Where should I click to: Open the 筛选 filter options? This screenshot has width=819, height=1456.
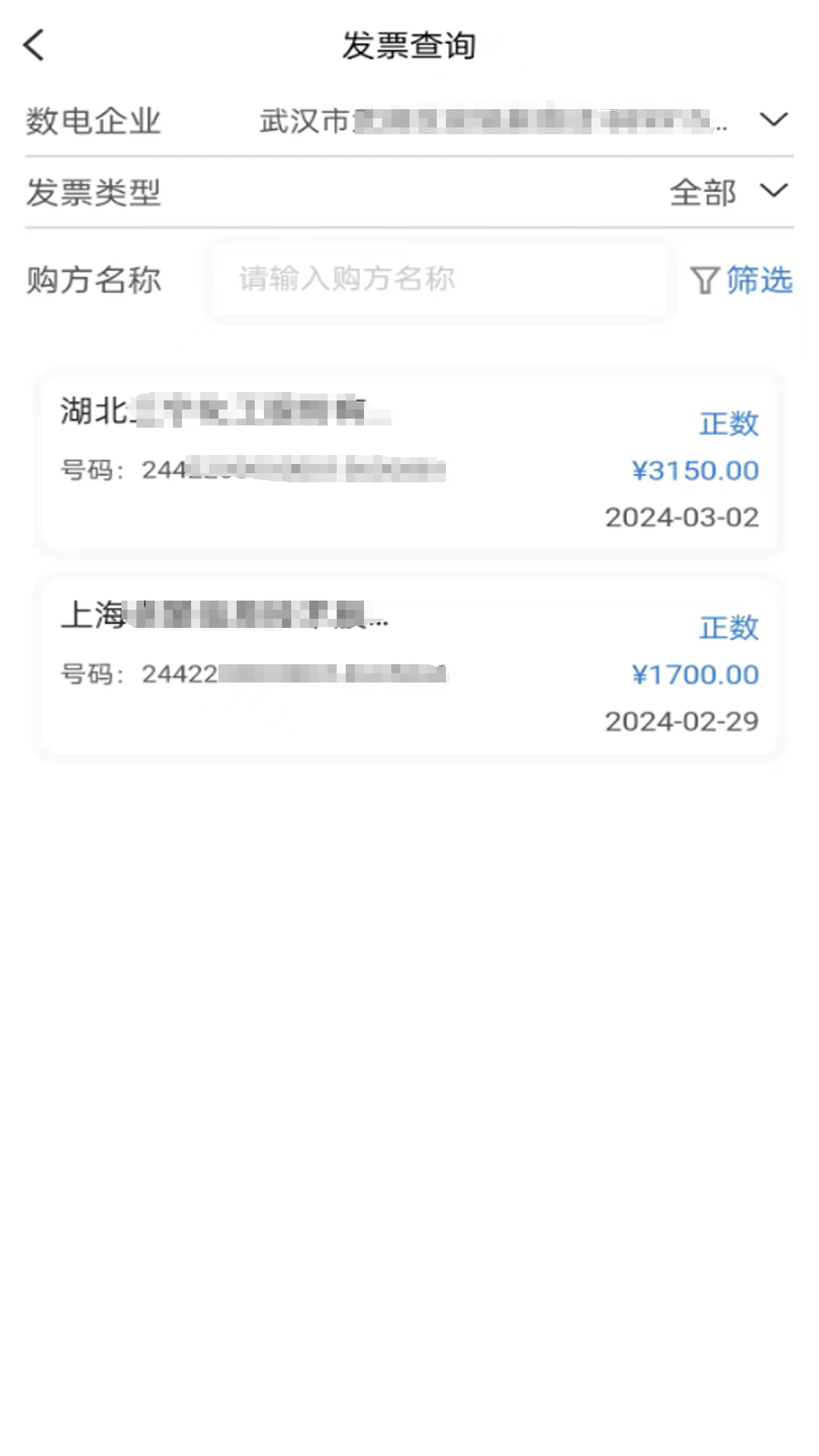pos(759,281)
